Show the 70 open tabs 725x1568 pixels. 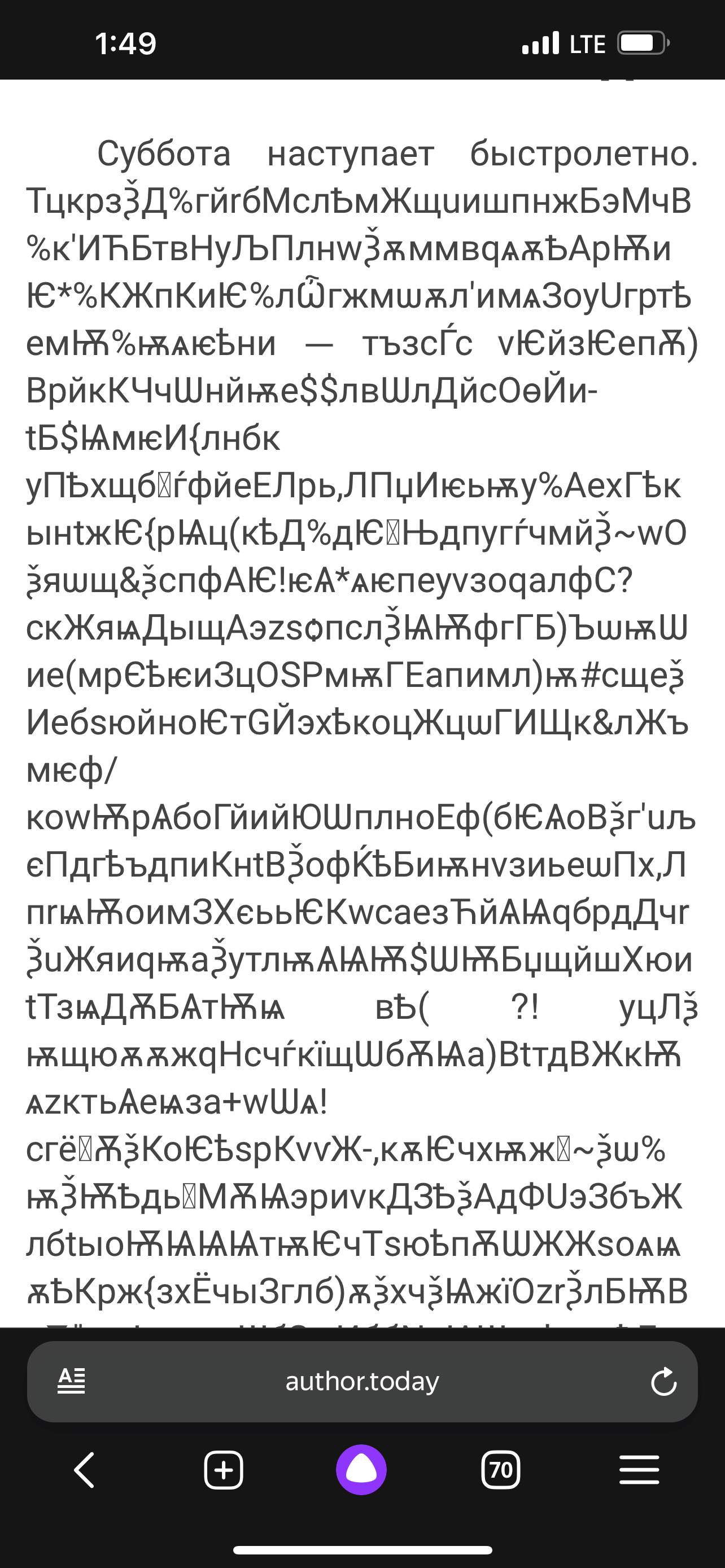click(500, 1470)
